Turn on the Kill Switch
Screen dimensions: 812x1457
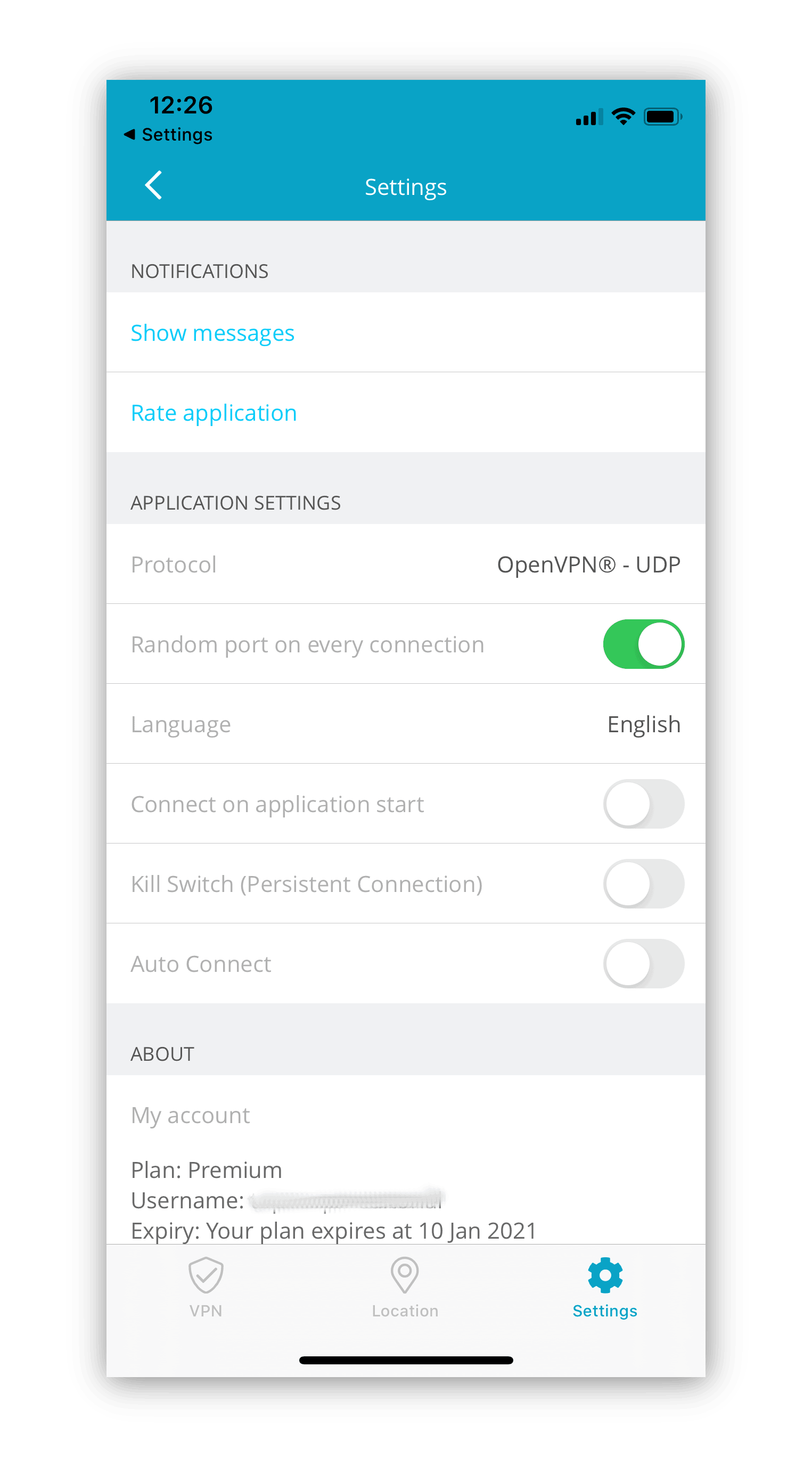click(x=643, y=883)
